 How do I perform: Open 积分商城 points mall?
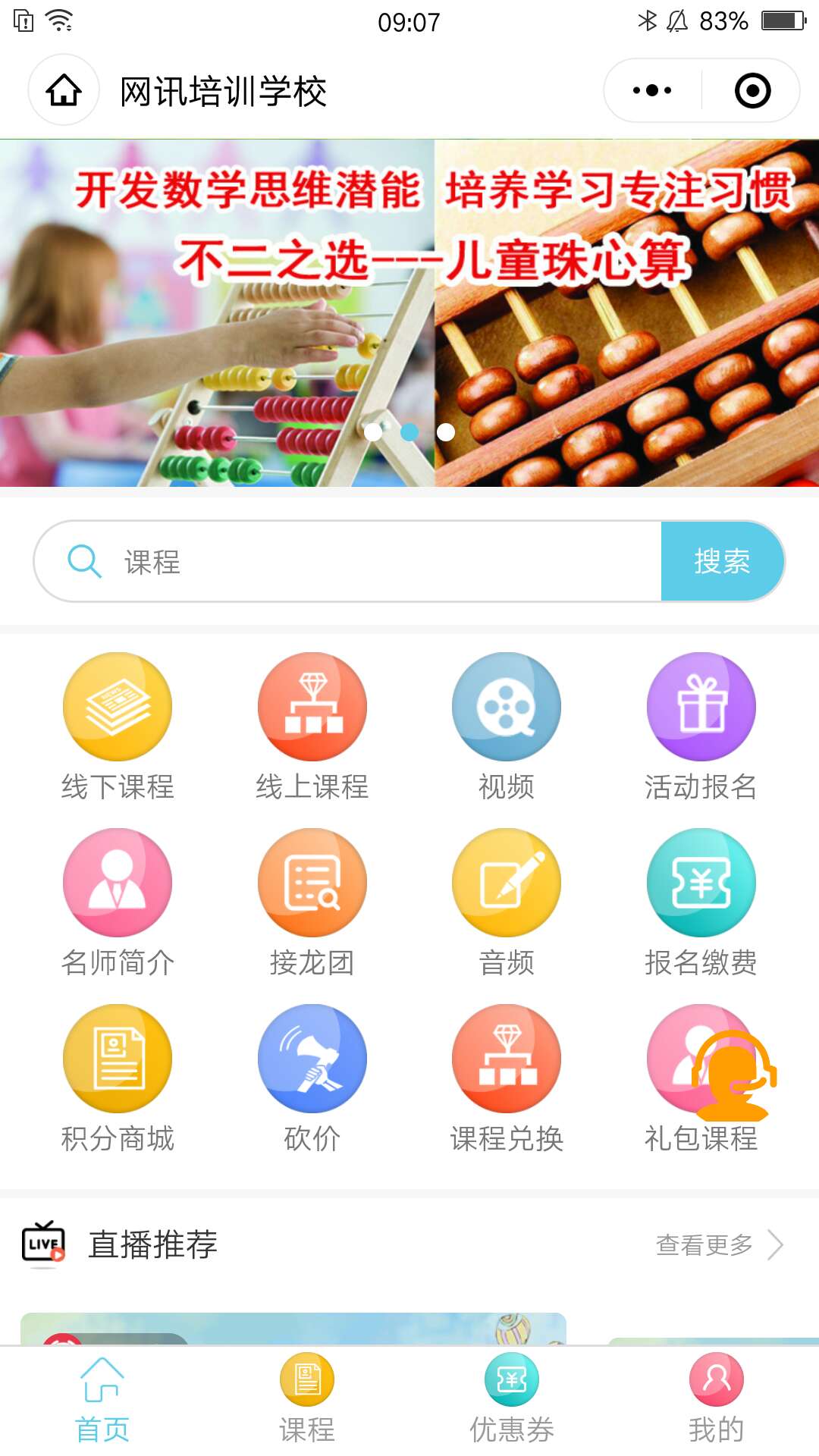[118, 1078]
